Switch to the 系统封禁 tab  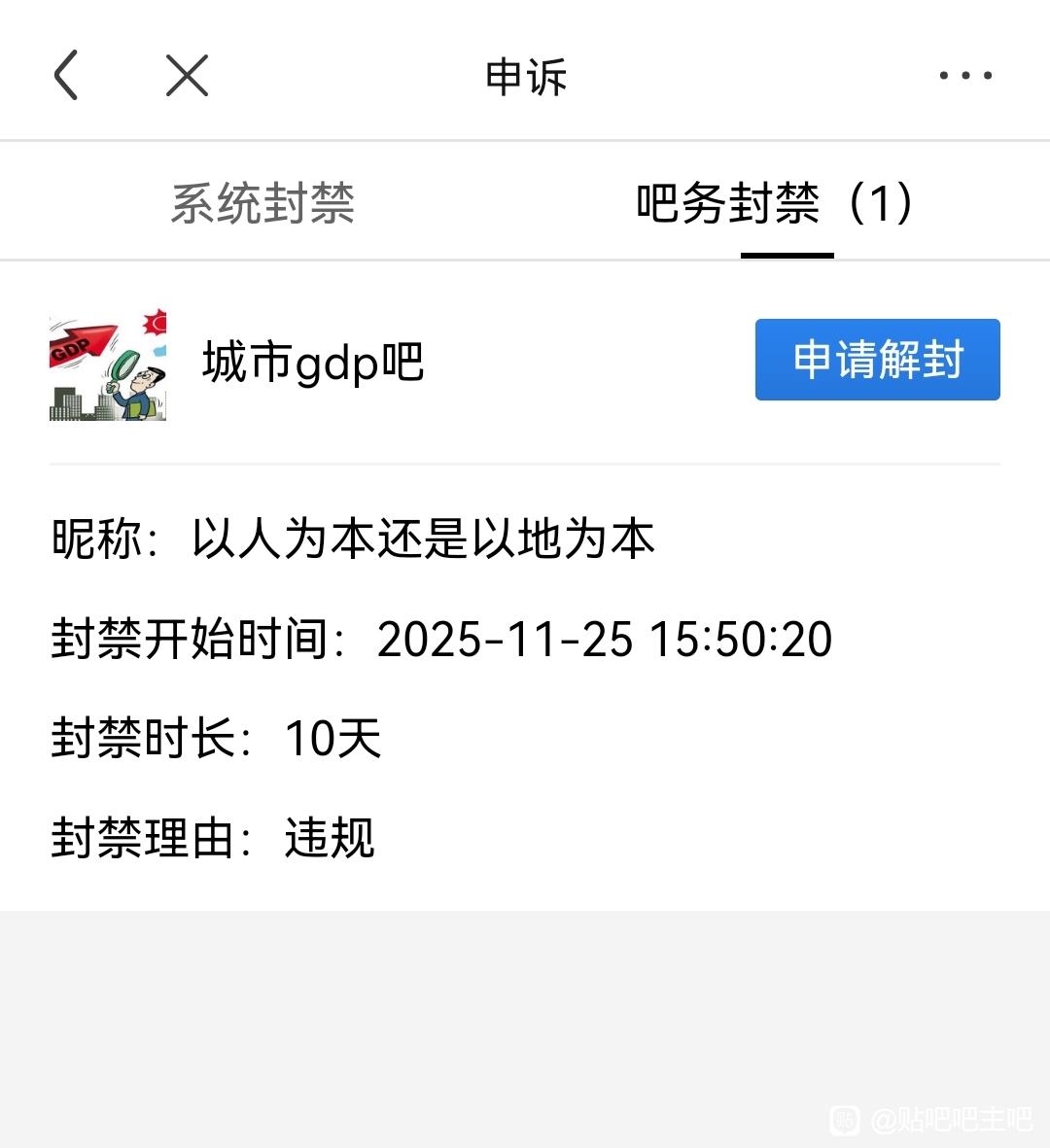262,203
